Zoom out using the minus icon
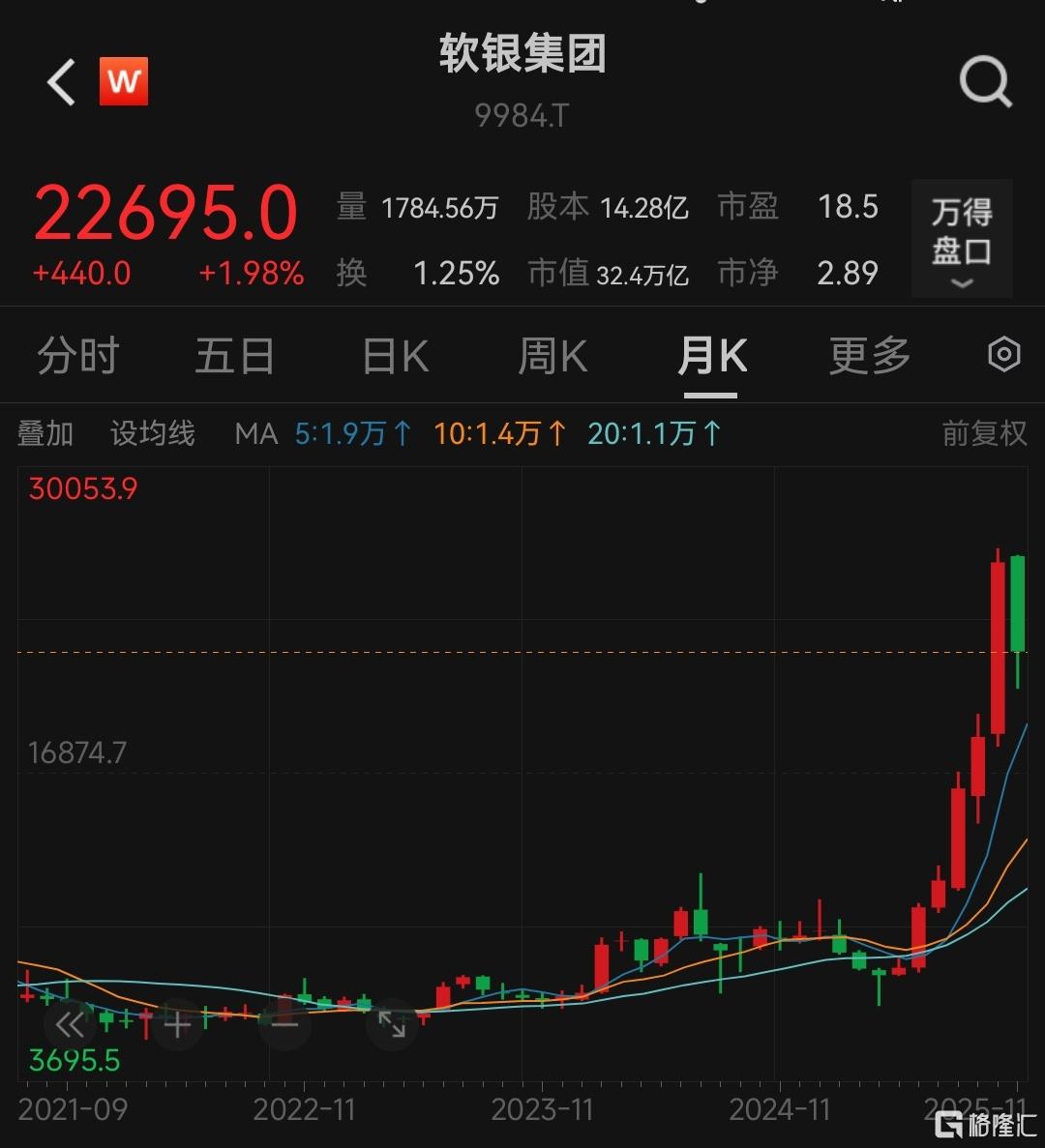This screenshot has height=1148, width=1045. (284, 1023)
